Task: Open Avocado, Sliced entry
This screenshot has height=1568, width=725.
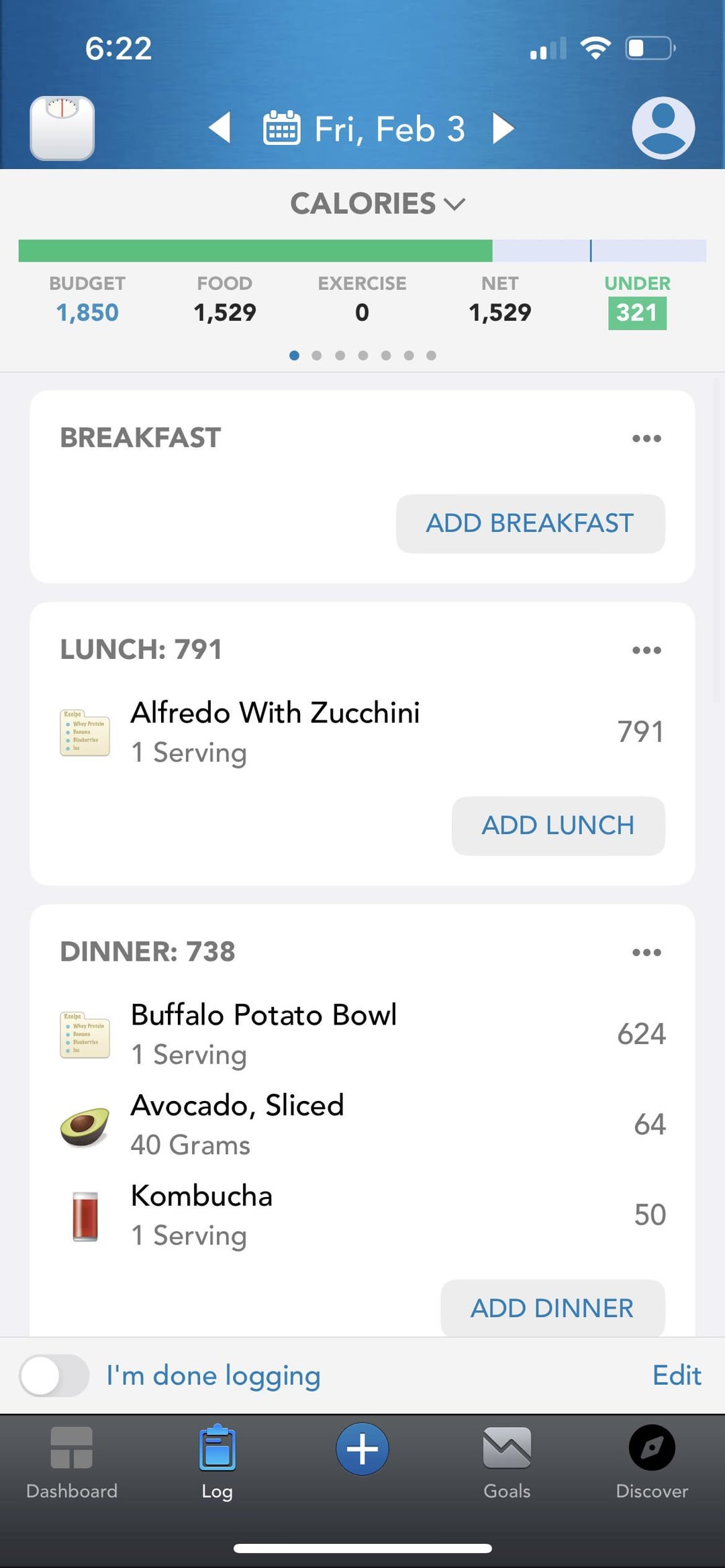Action: [x=362, y=1125]
